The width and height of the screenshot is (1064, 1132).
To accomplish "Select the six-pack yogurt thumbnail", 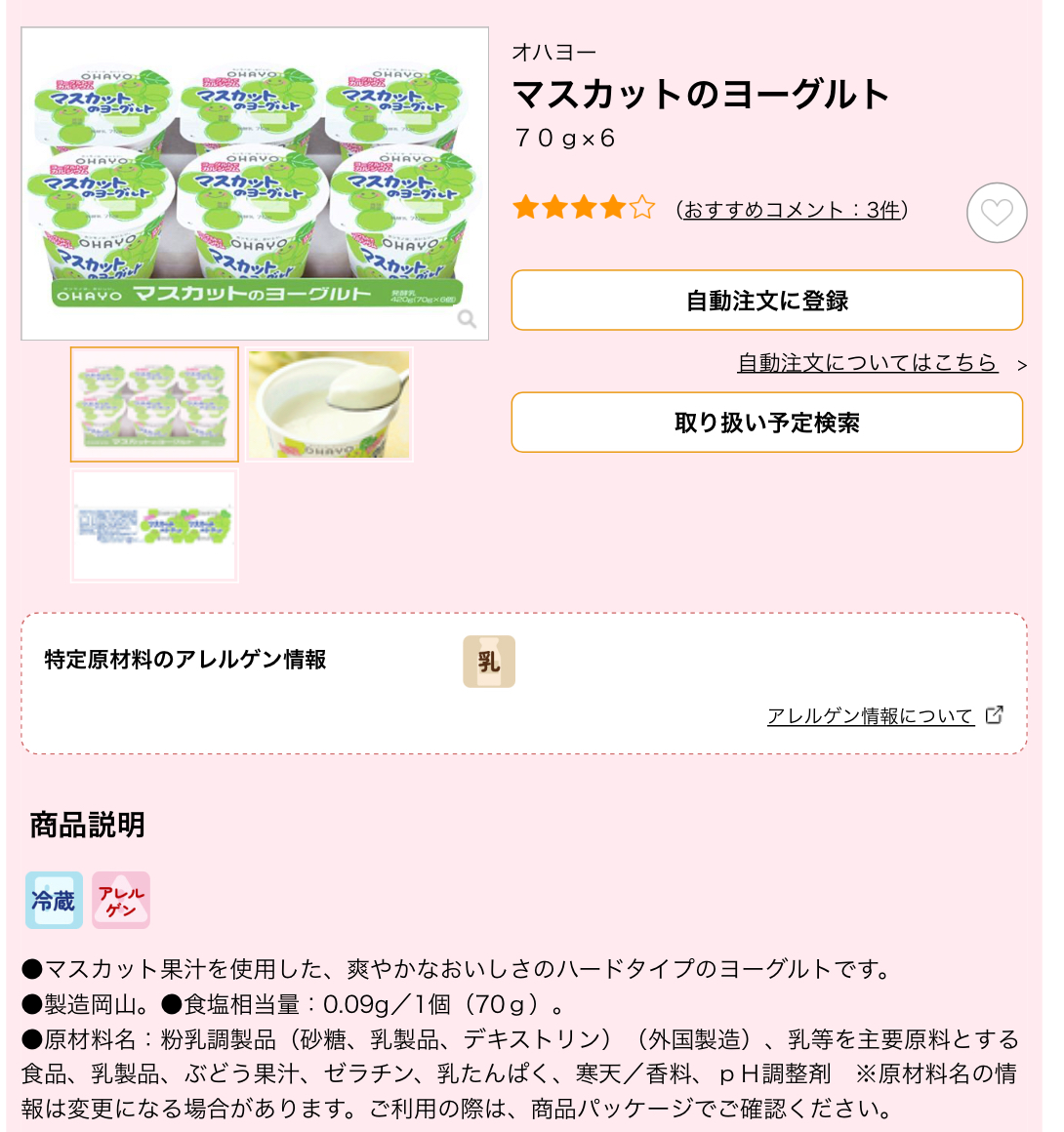I will [x=154, y=404].
